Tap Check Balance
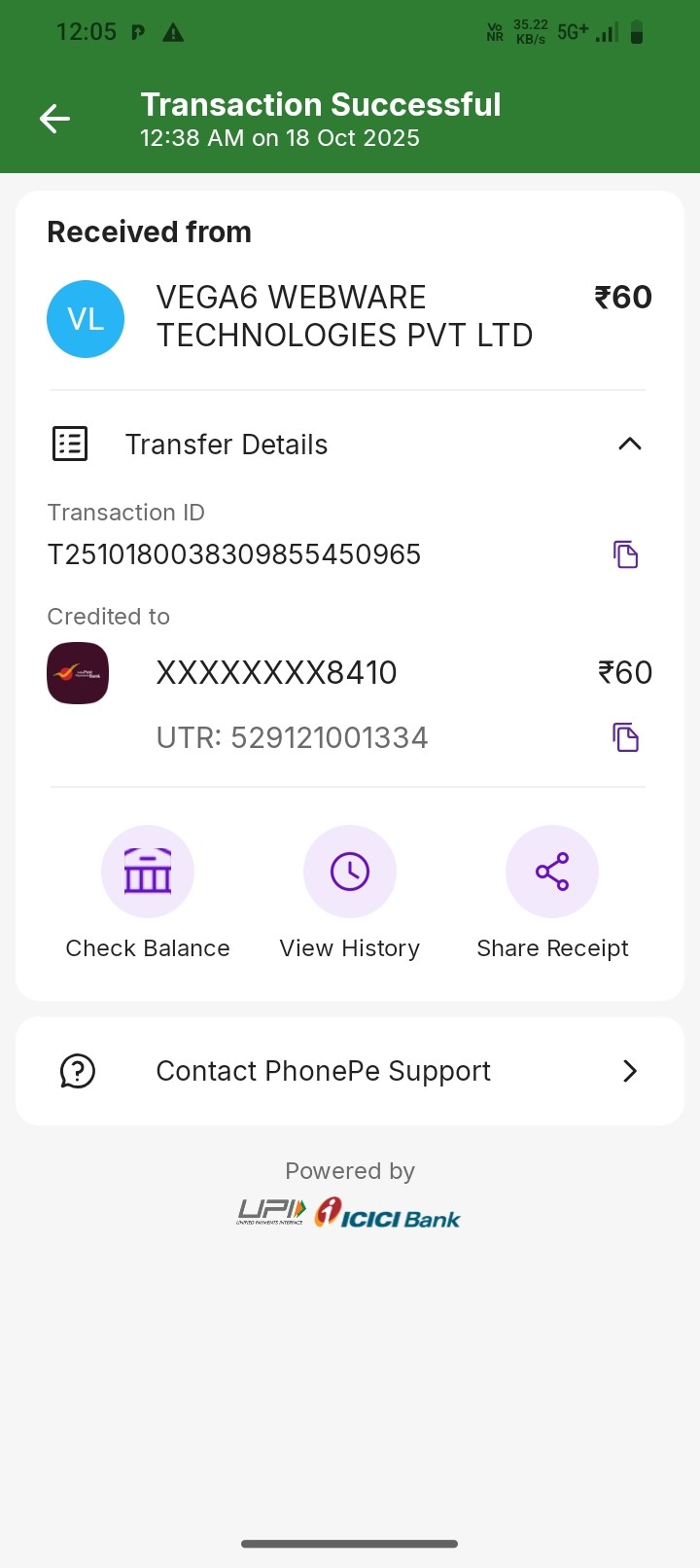 pyautogui.click(x=148, y=873)
